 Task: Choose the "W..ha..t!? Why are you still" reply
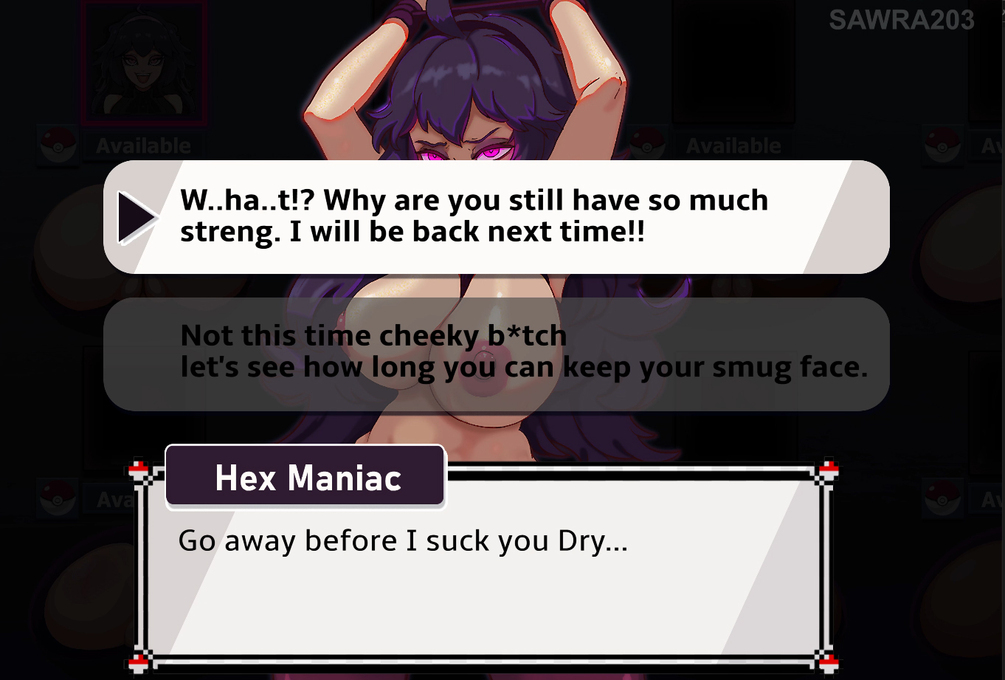496,216
